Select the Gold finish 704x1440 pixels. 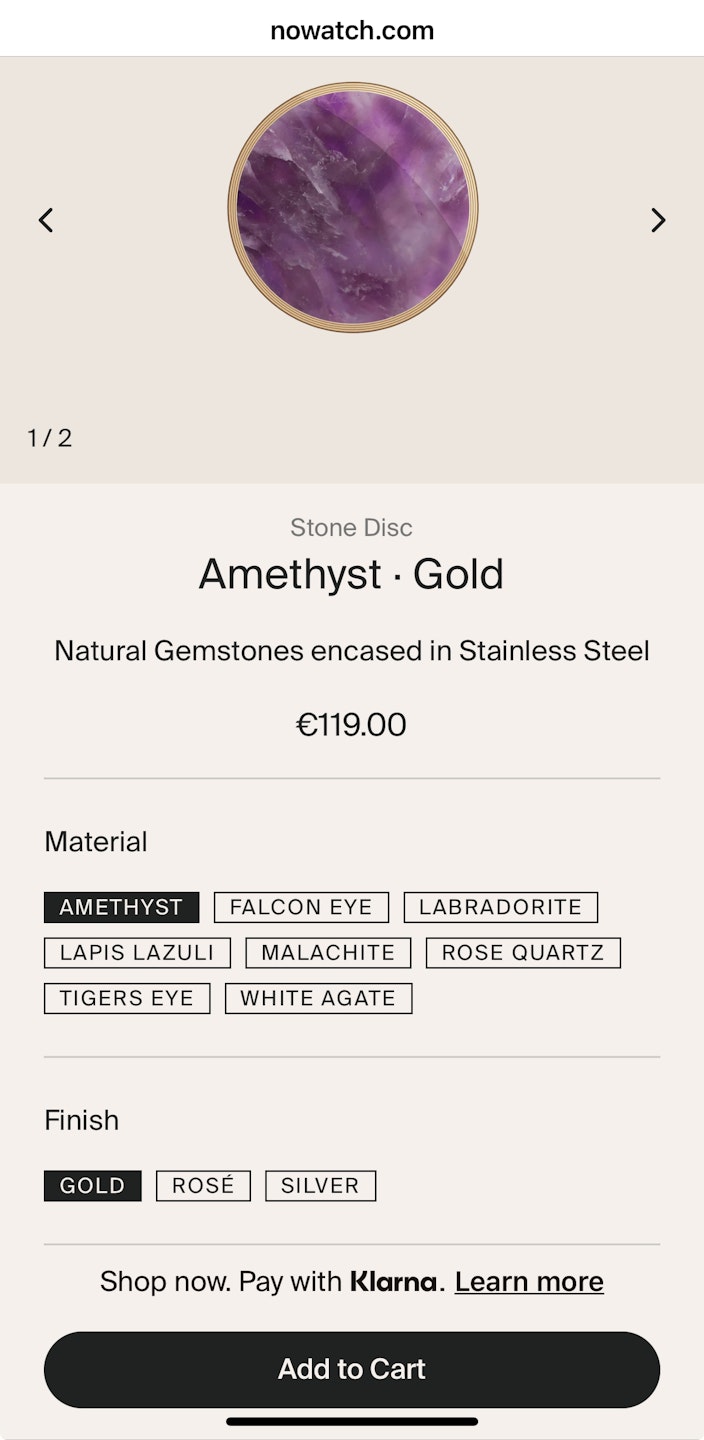click(x=92, y=1186)
